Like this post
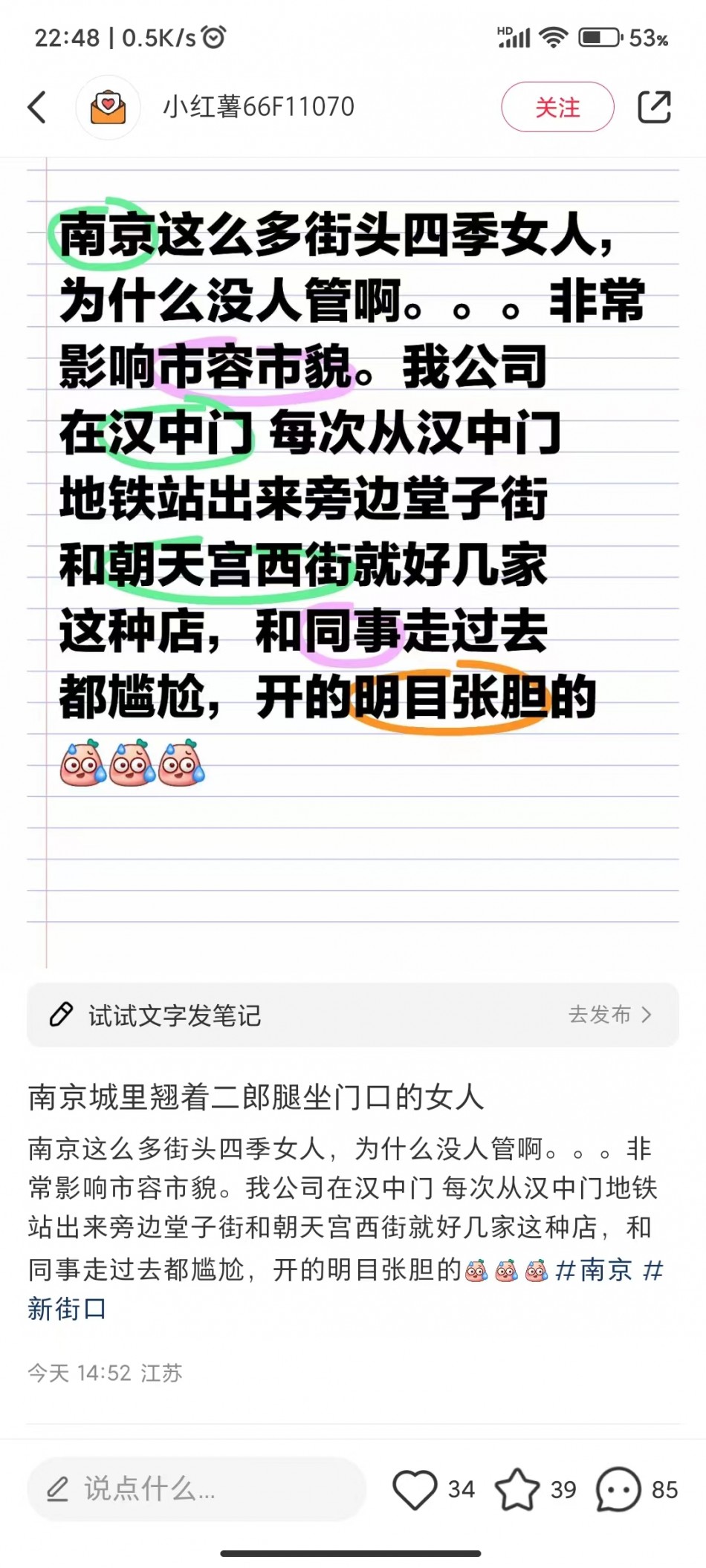The image size is (706, 1568). 415,1489
